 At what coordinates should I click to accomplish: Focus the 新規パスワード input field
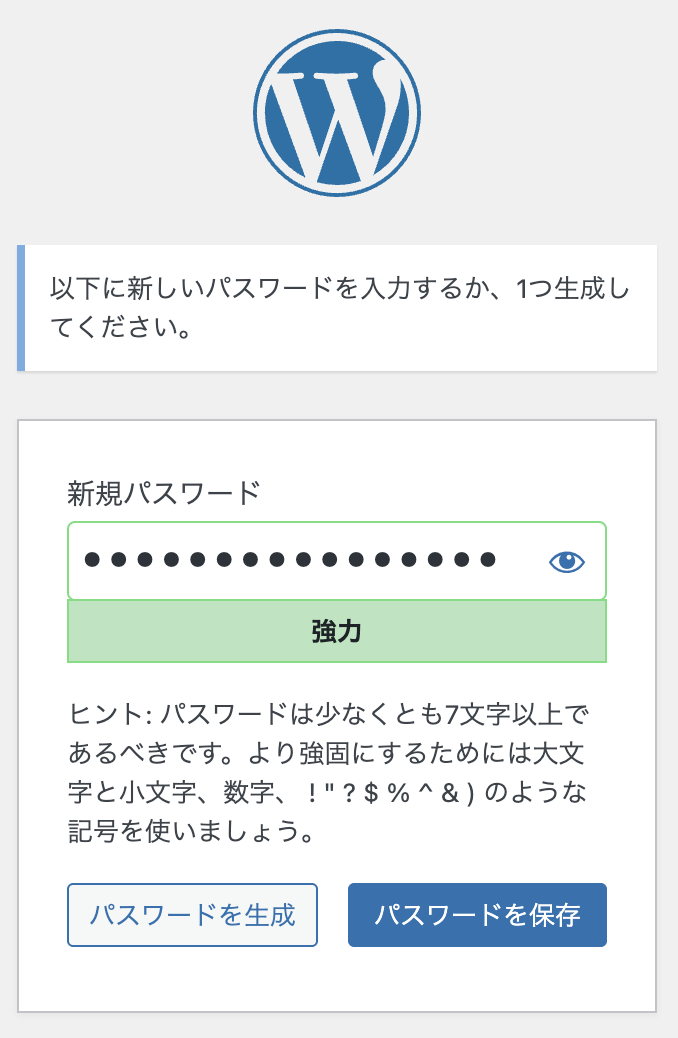coord(300,561)
